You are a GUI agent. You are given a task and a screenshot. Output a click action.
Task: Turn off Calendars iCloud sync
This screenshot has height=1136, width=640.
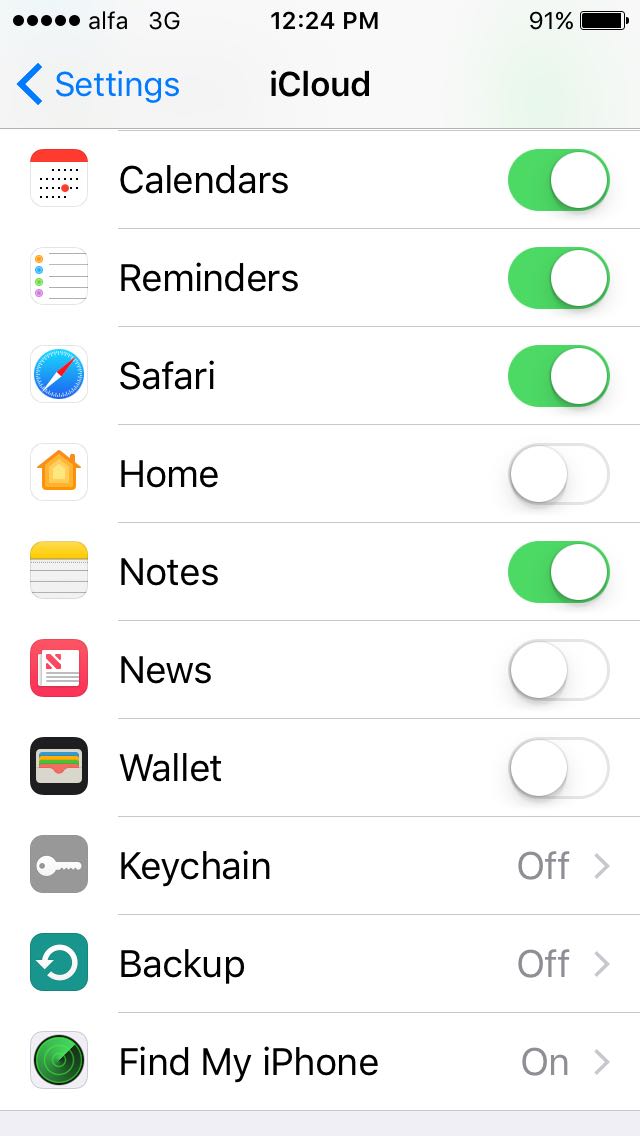tap(558, 180)
